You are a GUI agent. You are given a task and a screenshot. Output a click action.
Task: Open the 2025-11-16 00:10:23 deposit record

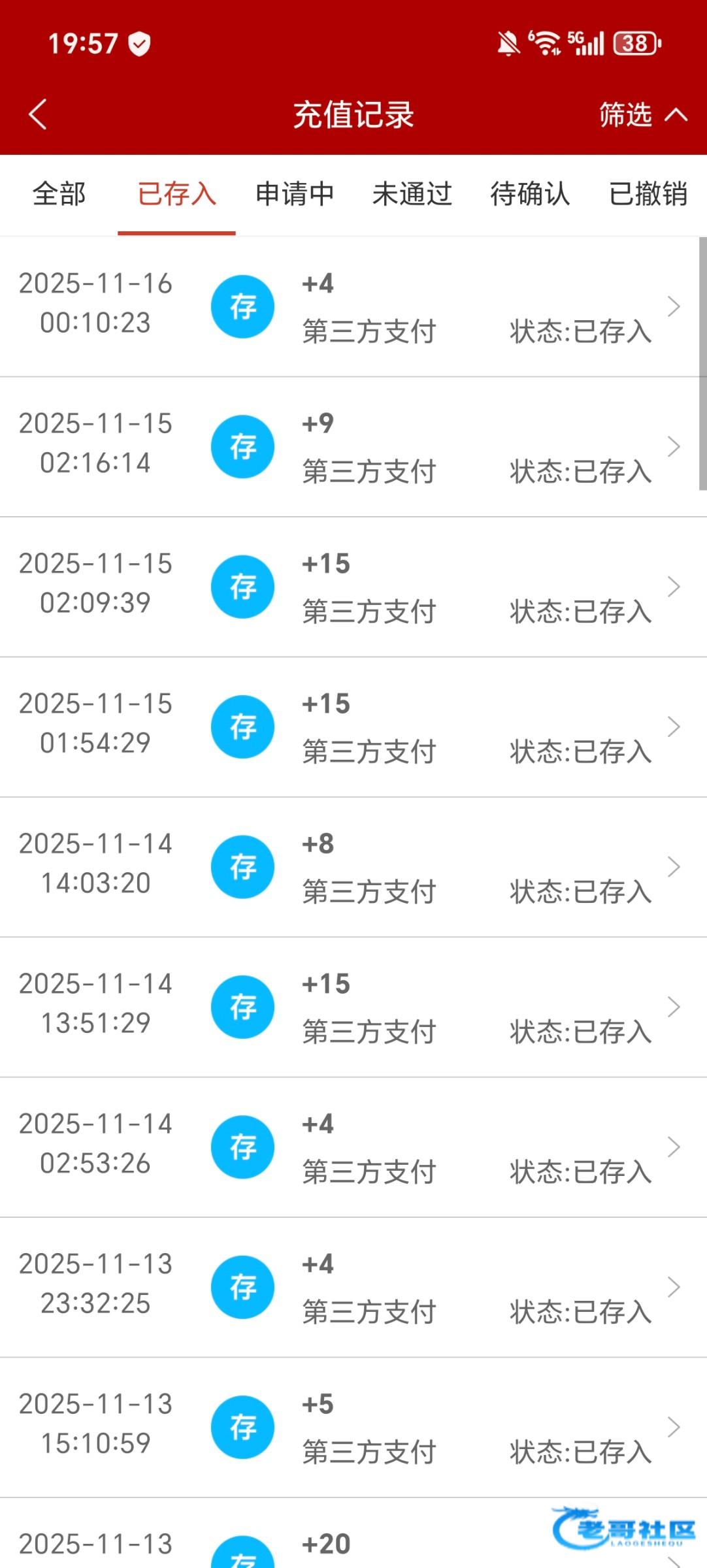click(x=353, y=307)
